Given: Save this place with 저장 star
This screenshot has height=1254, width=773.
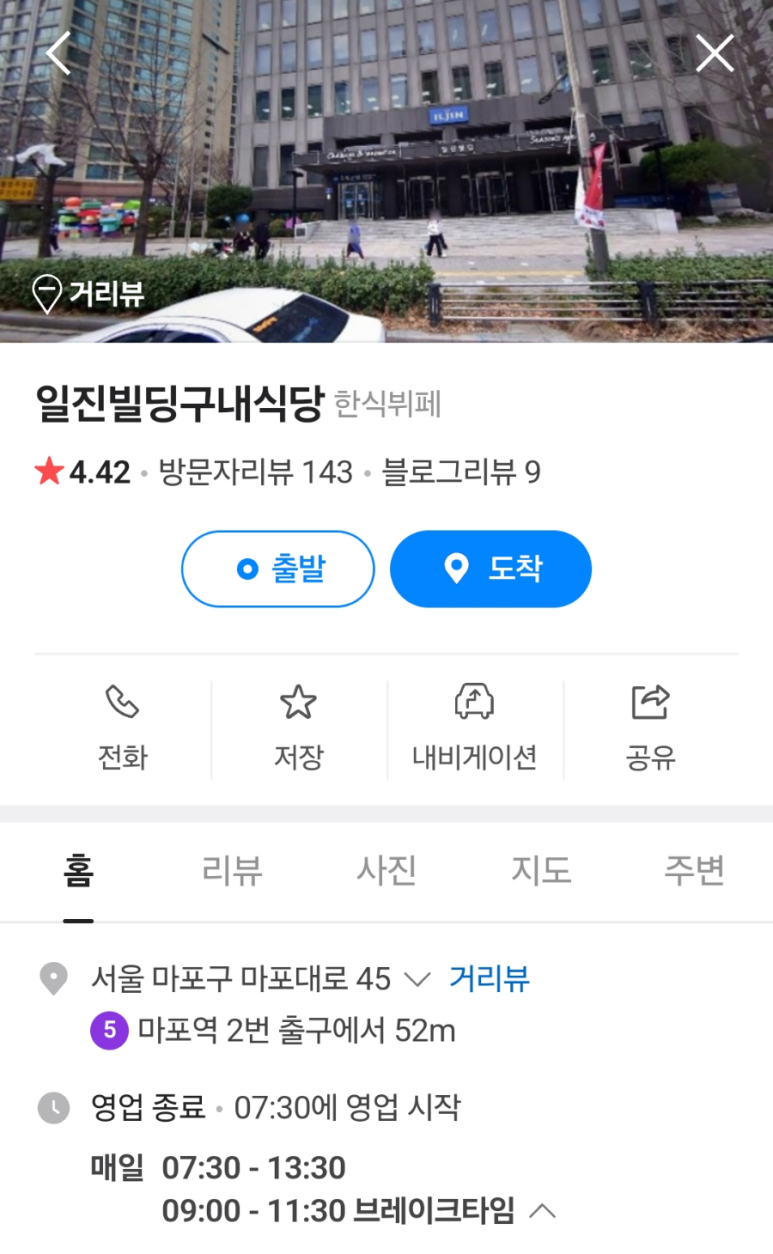Looking at the screenshot, I should (298, 727).
